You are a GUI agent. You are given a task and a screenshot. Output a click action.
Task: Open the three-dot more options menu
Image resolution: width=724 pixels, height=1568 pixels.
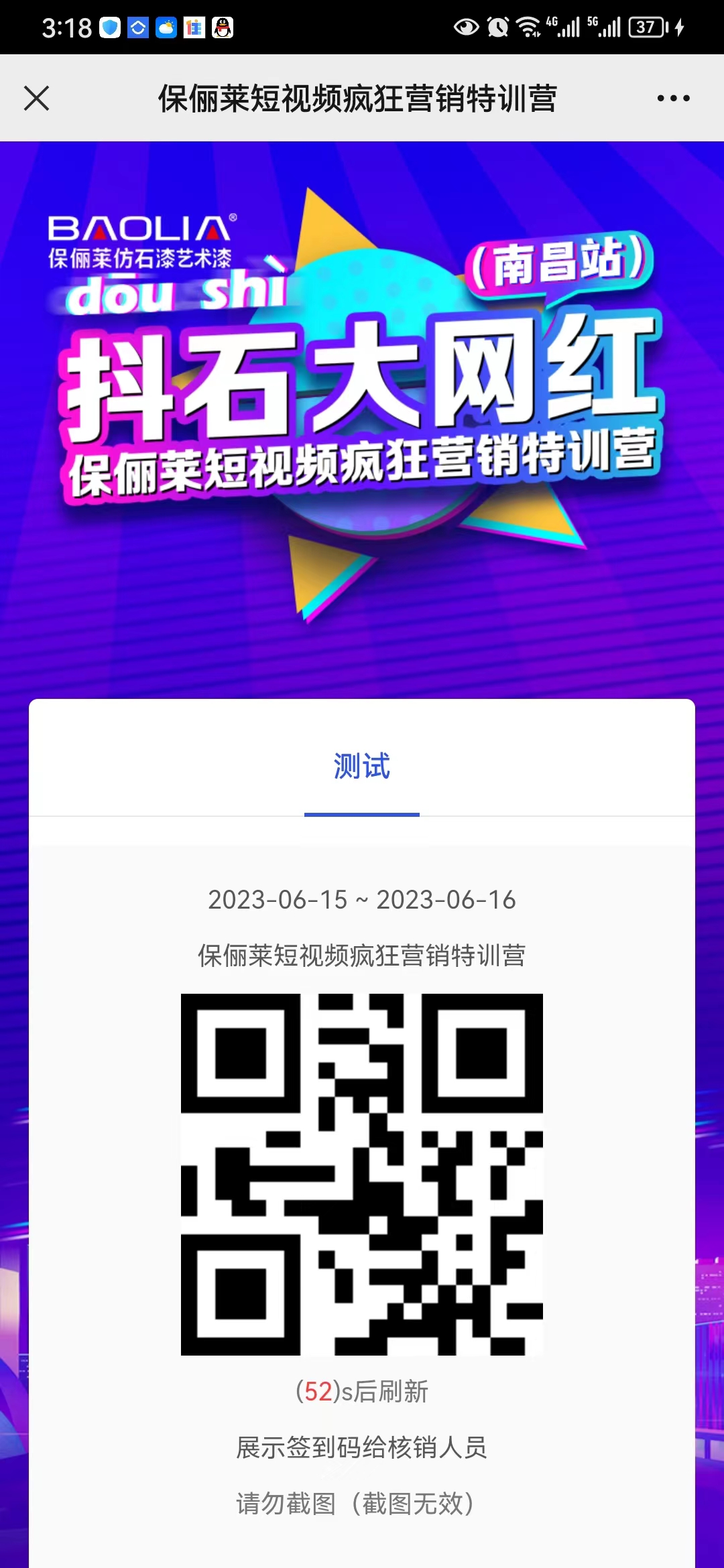(673, 98)
